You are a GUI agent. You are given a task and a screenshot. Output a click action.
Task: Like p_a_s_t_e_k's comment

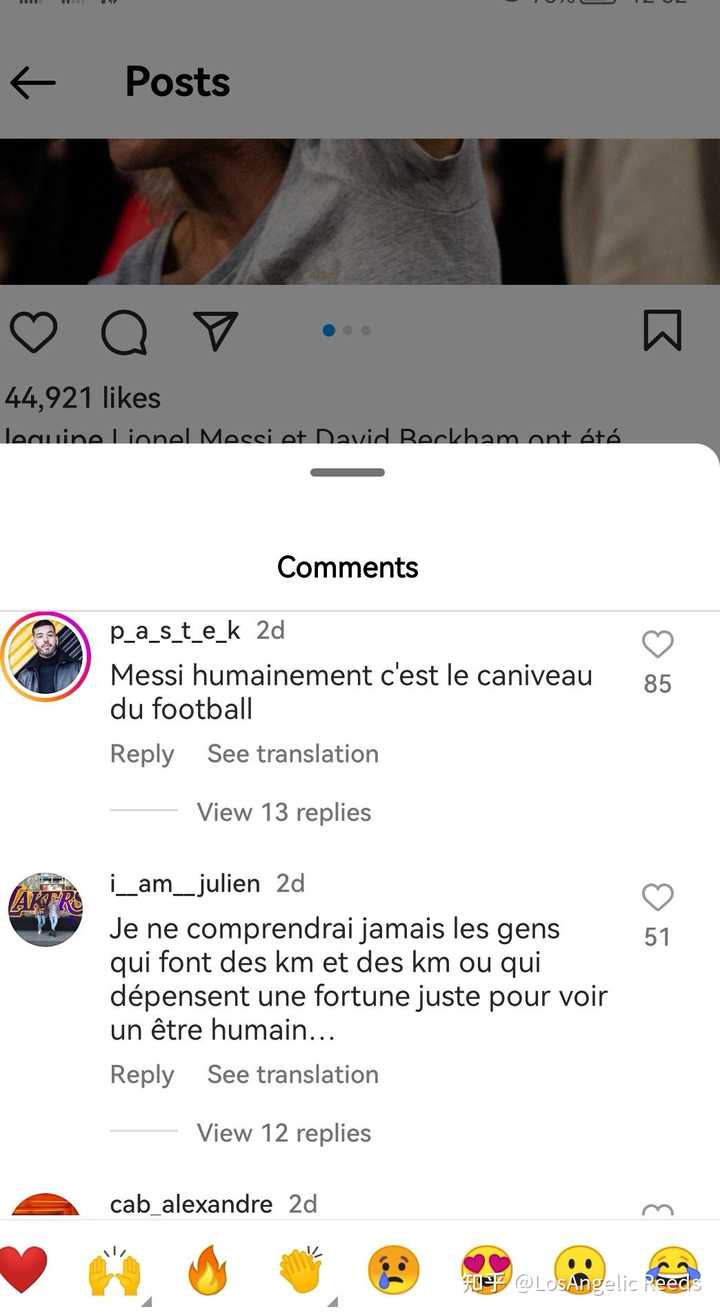pos(657,644)
